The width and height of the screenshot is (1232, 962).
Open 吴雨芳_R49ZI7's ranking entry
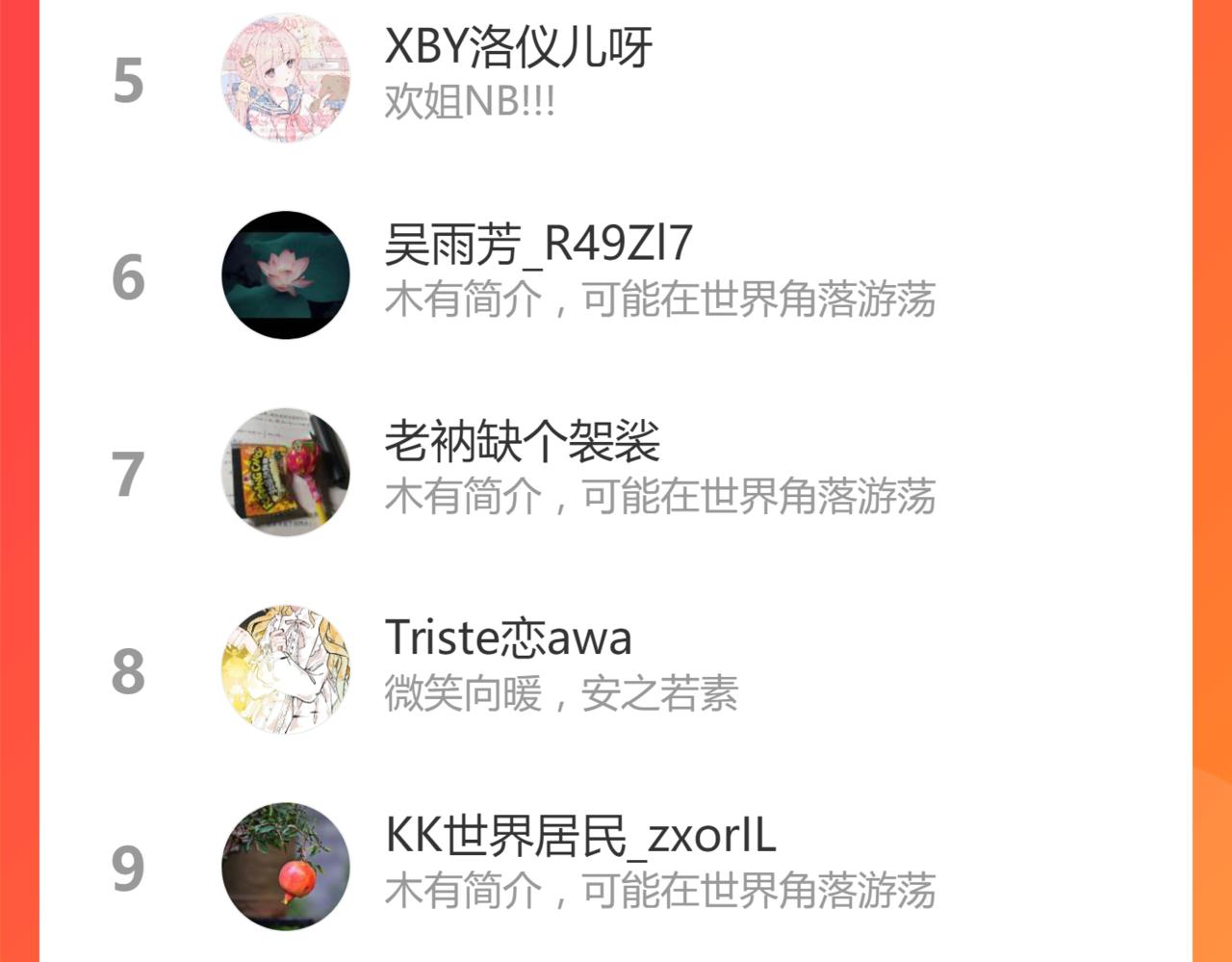(537, 246)
